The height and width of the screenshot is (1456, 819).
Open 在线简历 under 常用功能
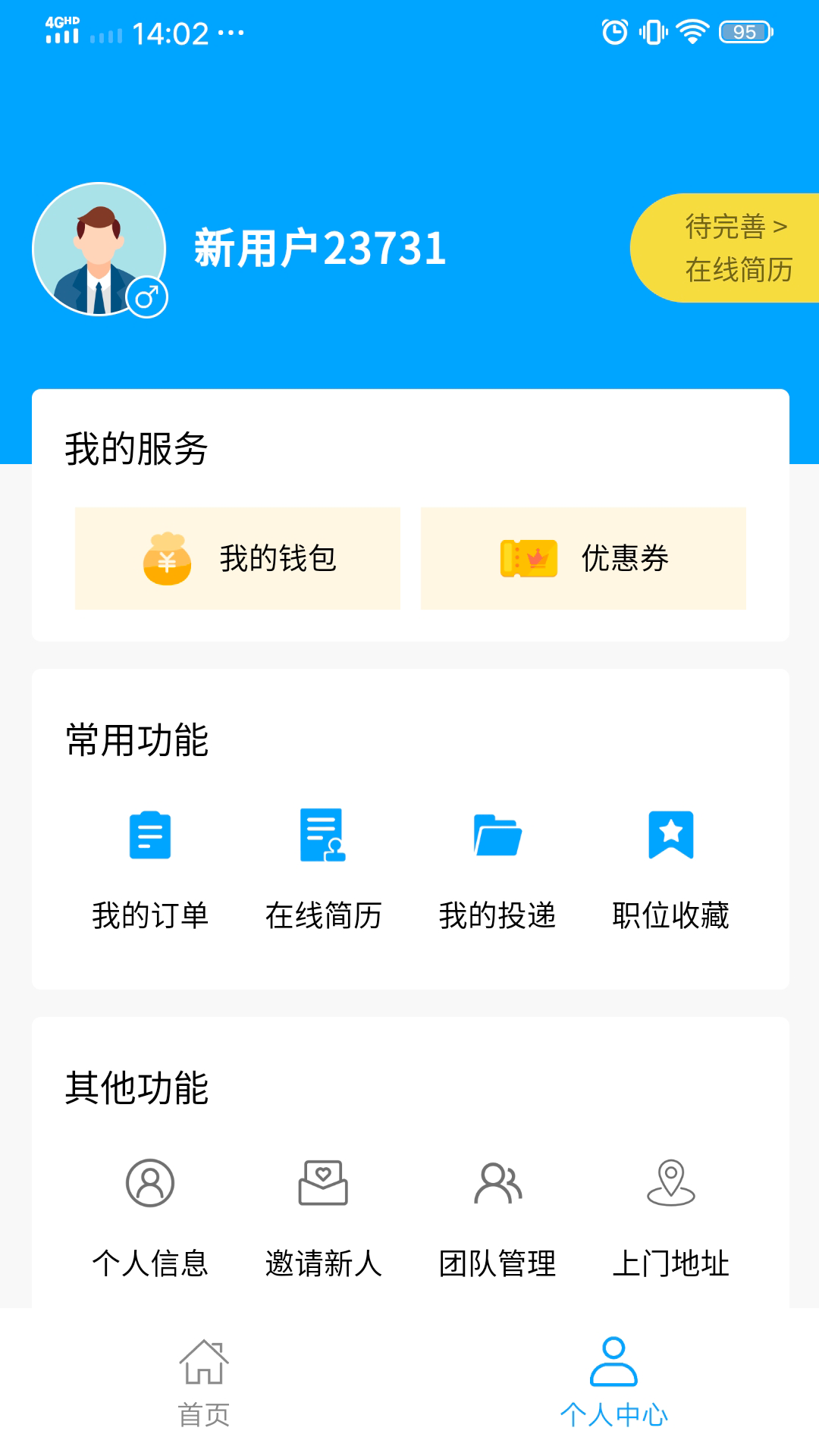[323, 868]
